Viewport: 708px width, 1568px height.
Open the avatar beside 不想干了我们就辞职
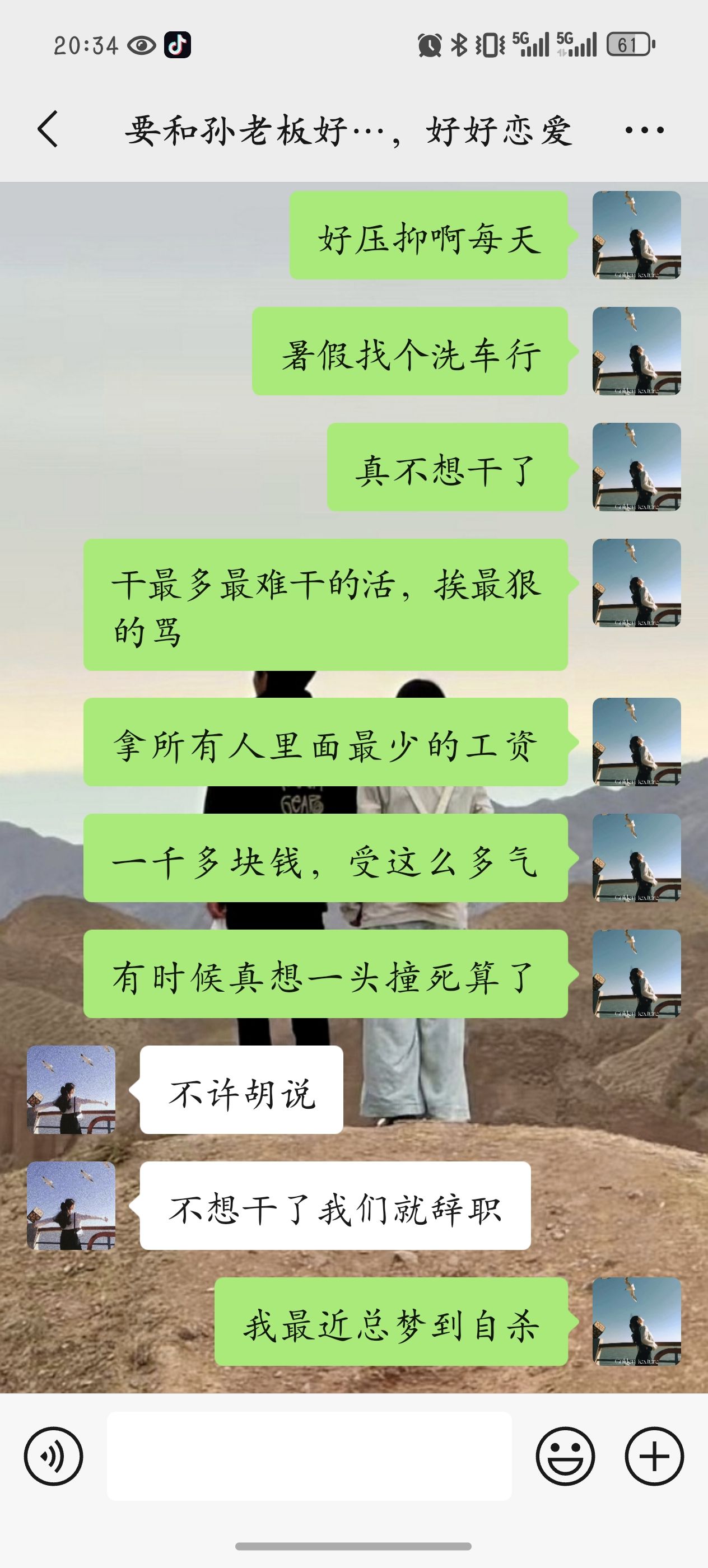point(71,1205)
